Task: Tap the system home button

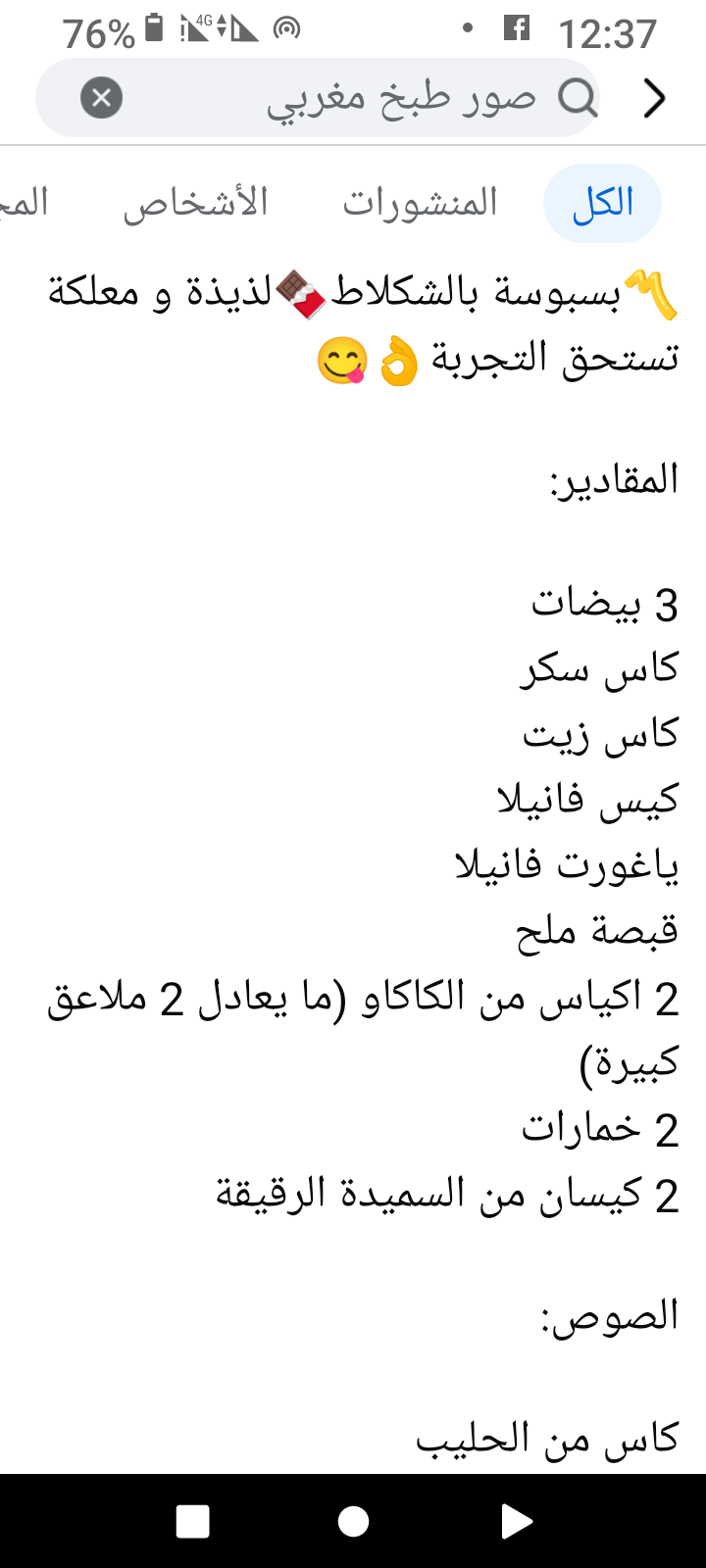Action: [353, 1521]
